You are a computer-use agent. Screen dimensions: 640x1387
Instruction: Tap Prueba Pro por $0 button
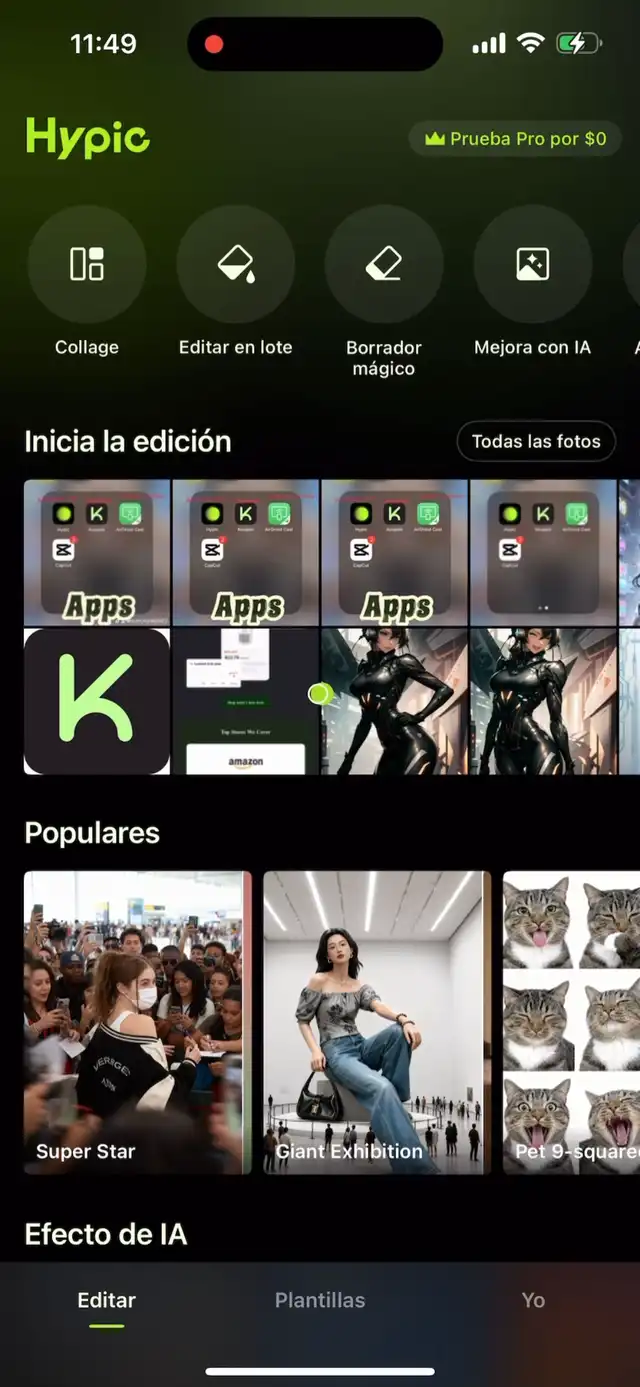coord(516,139)
